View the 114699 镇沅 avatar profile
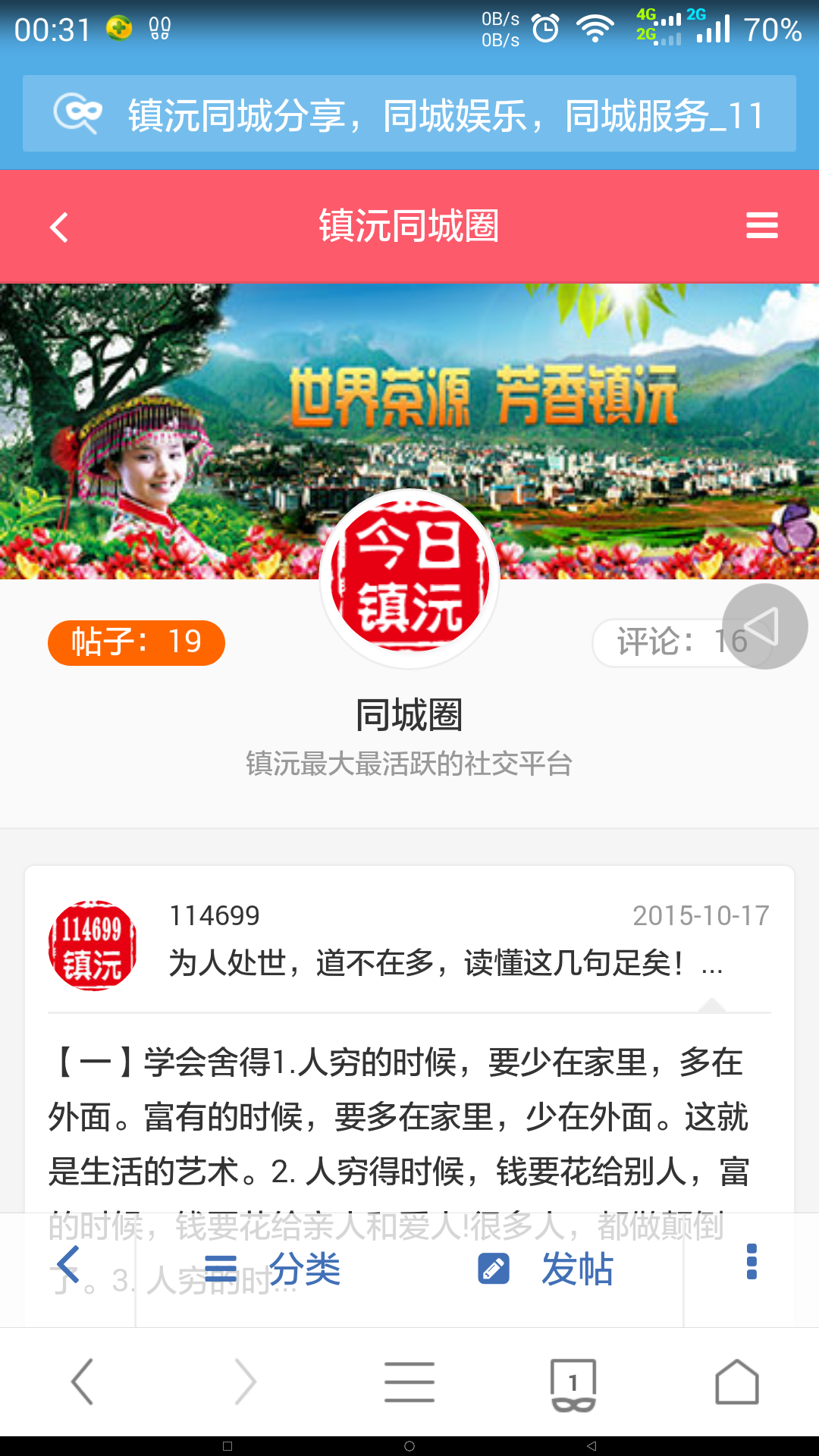 [93, 946]
